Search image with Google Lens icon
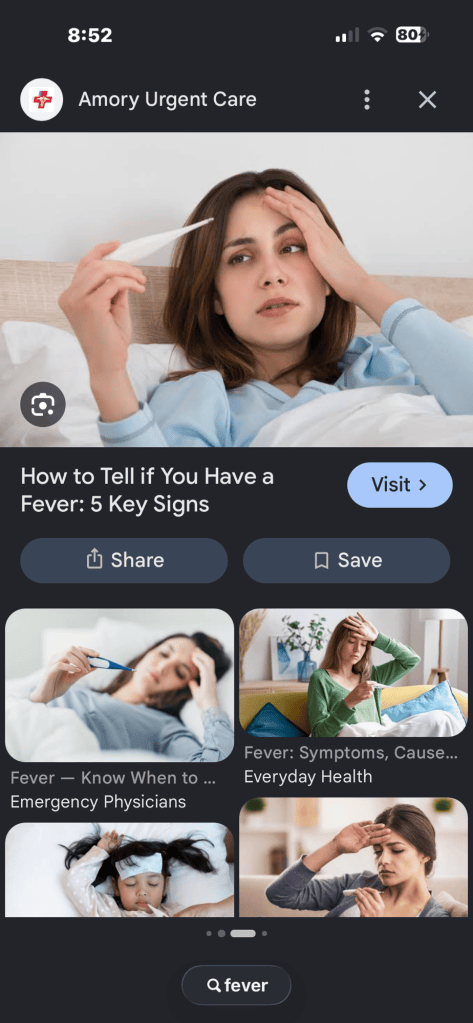The width and height of the screenshot is (473, 1023). tap(43, 405)
